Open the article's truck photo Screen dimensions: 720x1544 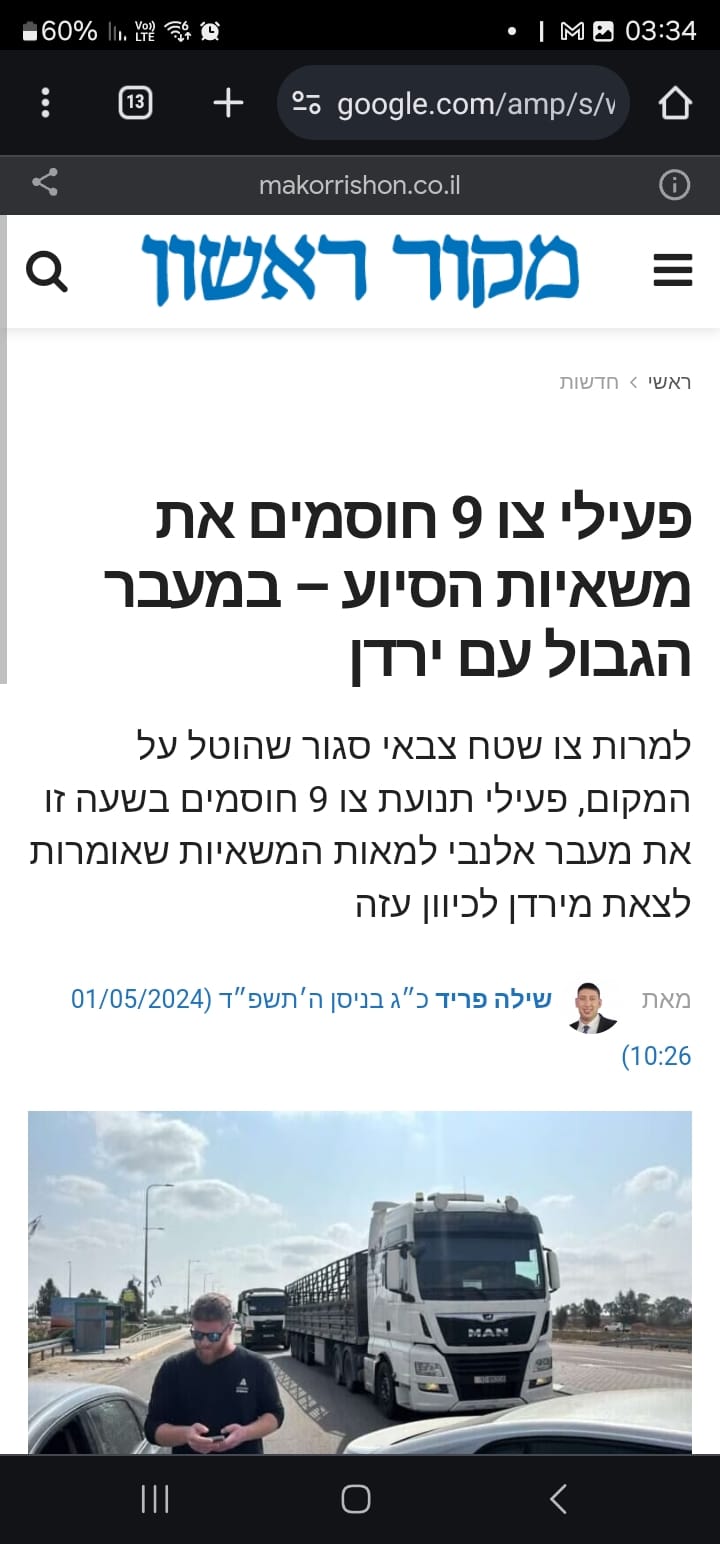[x=360, y=1282]
